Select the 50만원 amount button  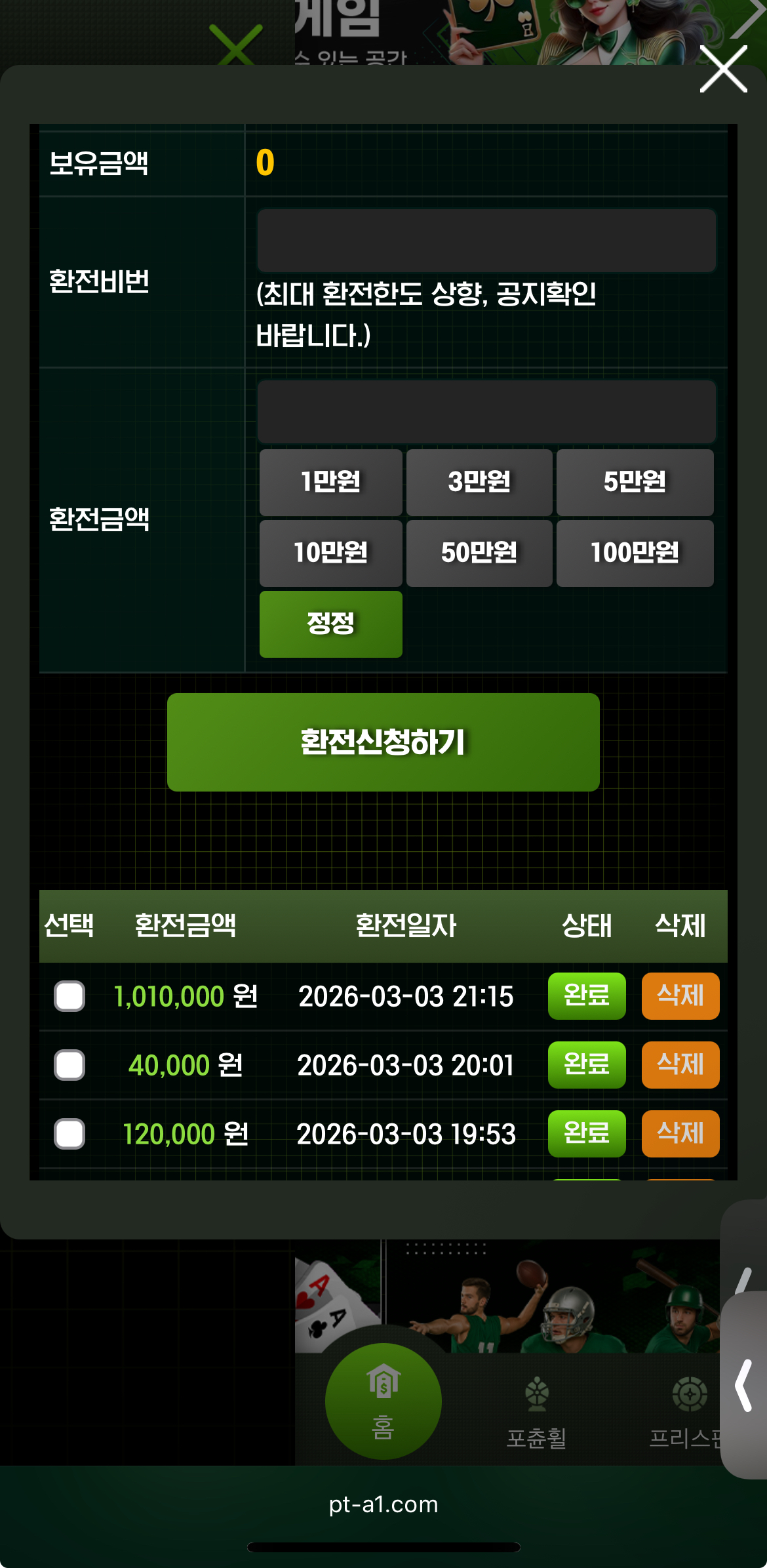point(479,553)
